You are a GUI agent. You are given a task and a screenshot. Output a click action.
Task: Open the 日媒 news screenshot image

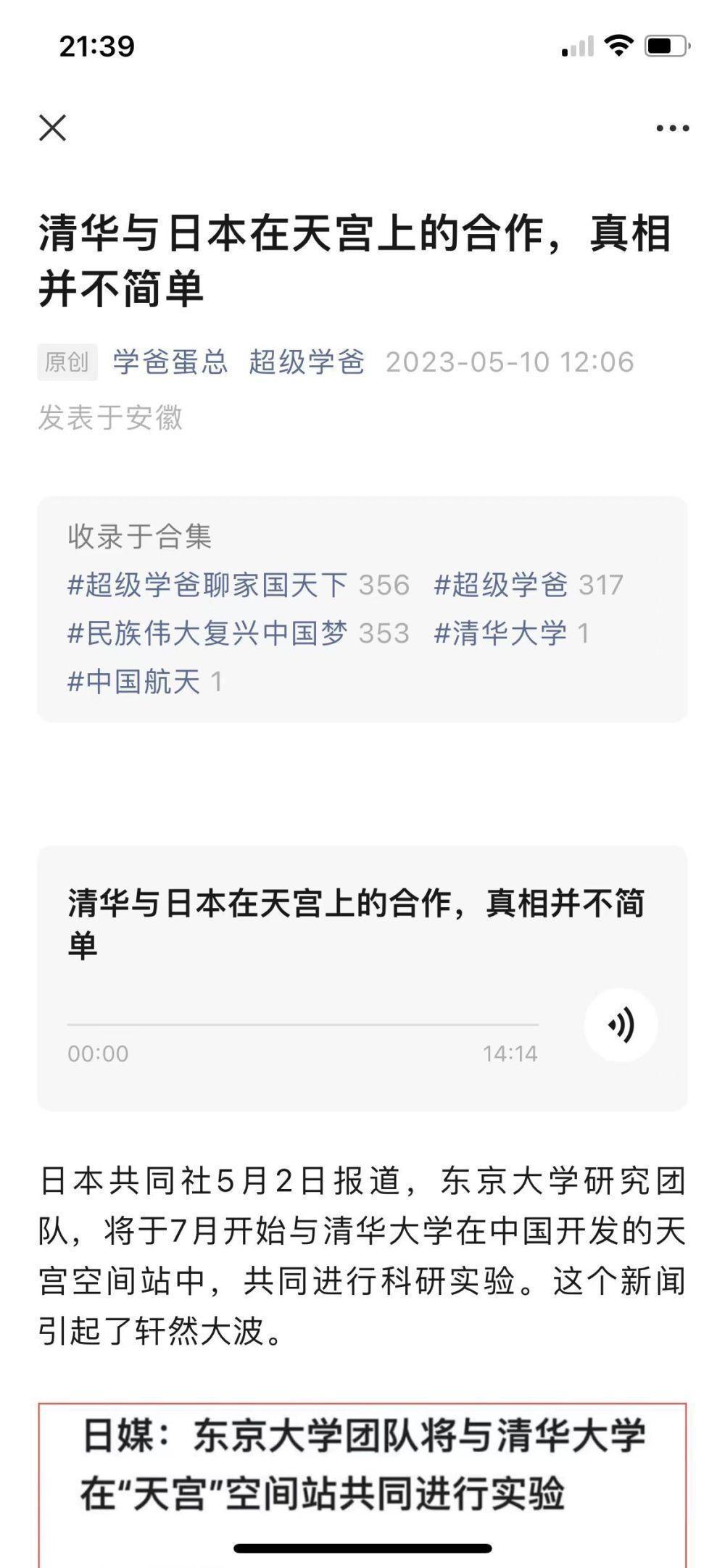362,1484
